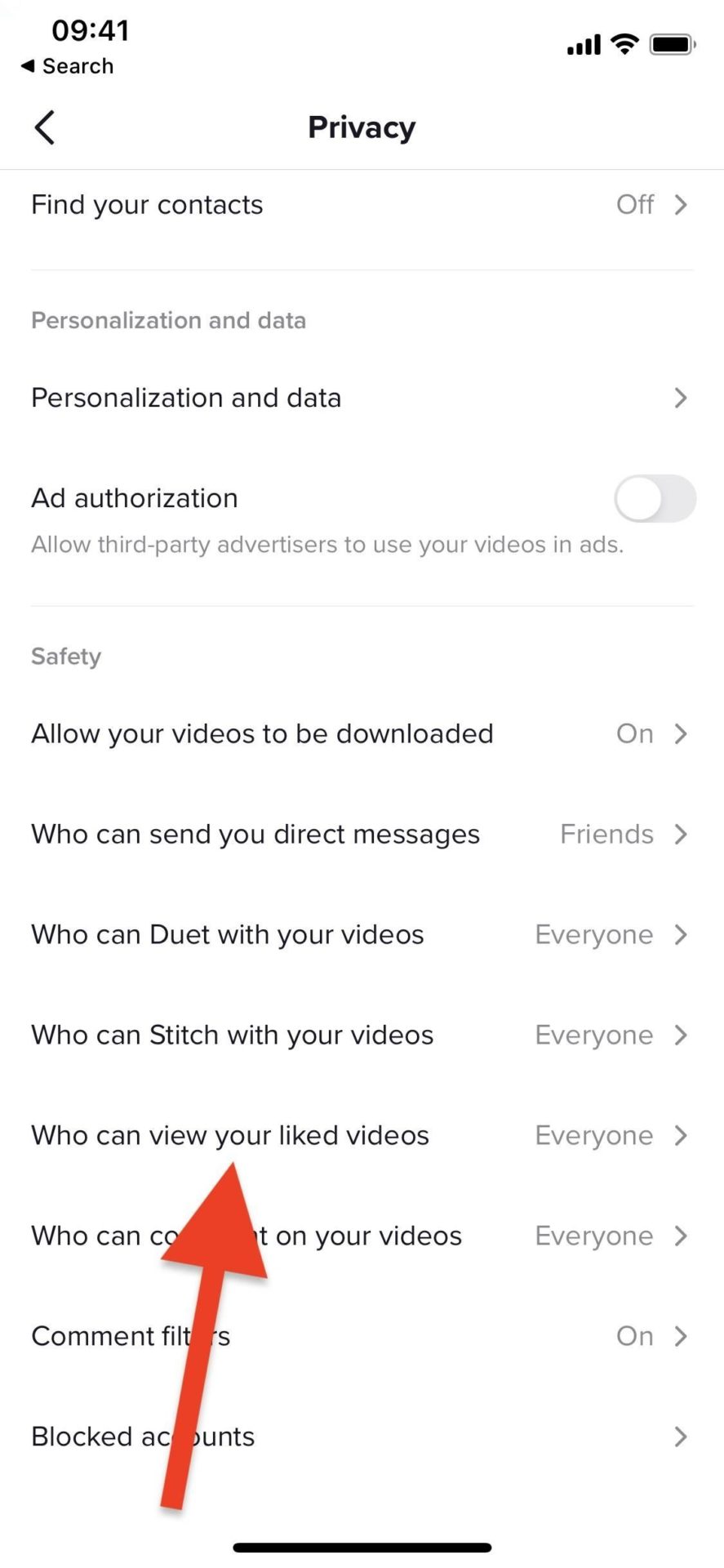Viewport: 724px width, 1568px height.
Task: Tap Everyone next to Duet setting
Action: tap(593, 934)
